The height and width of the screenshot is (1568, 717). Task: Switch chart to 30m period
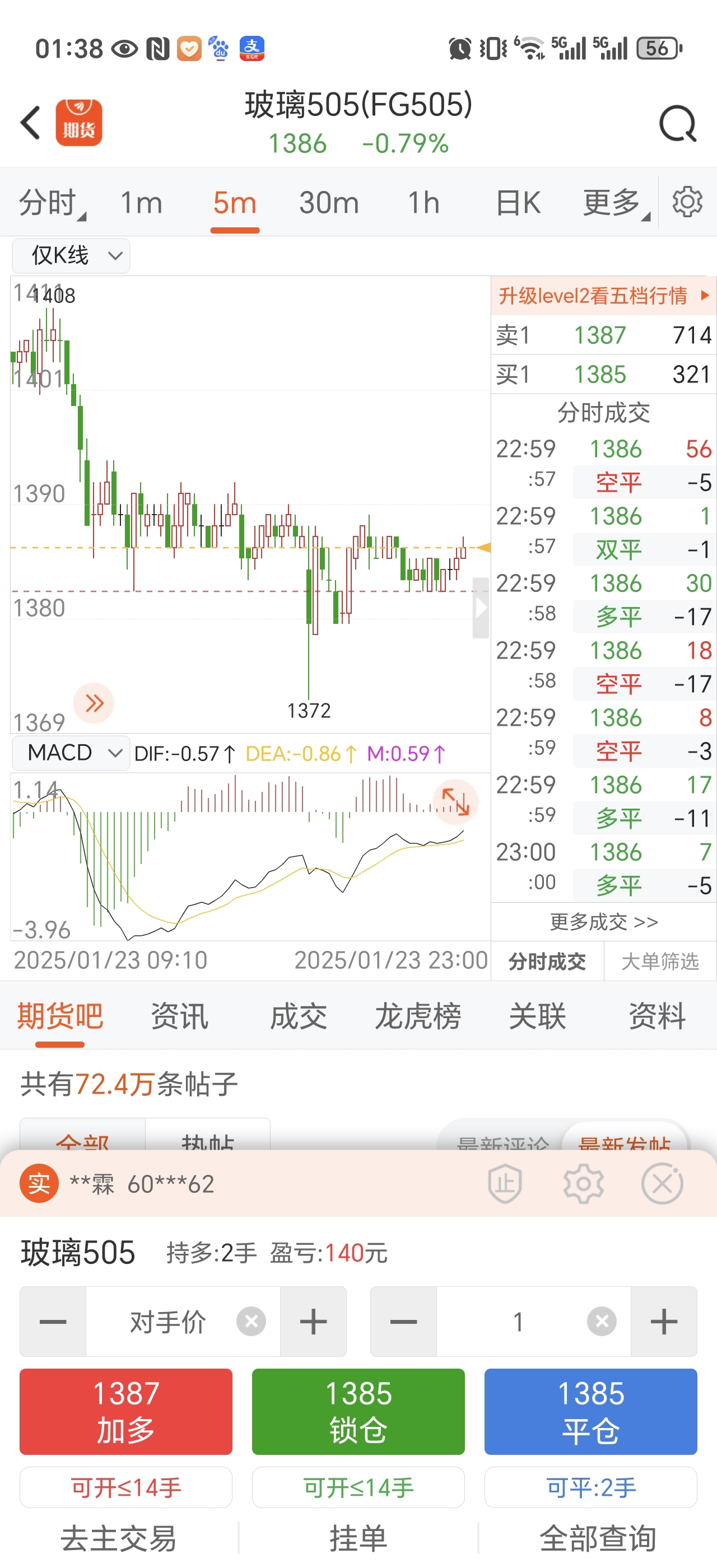pos(329,203)
